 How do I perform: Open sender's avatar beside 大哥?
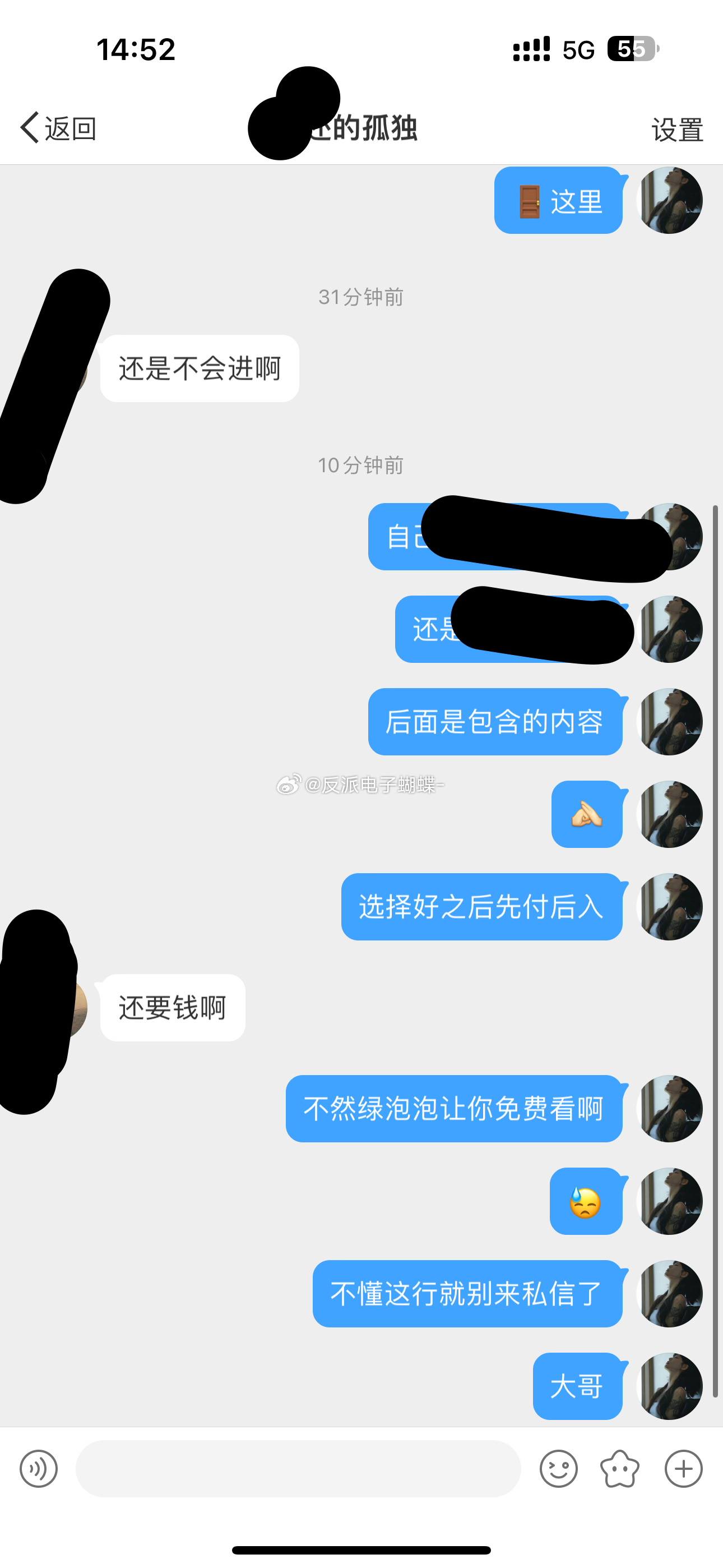click(669, 1386)
